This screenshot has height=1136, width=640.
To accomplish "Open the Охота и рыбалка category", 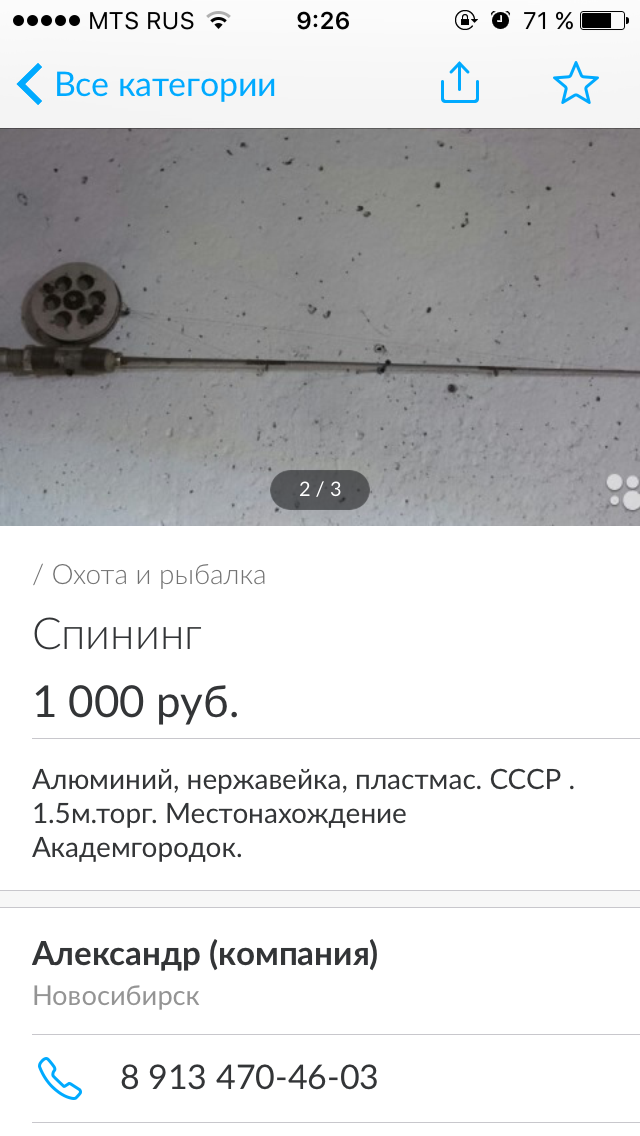I will tap(158, 575).
